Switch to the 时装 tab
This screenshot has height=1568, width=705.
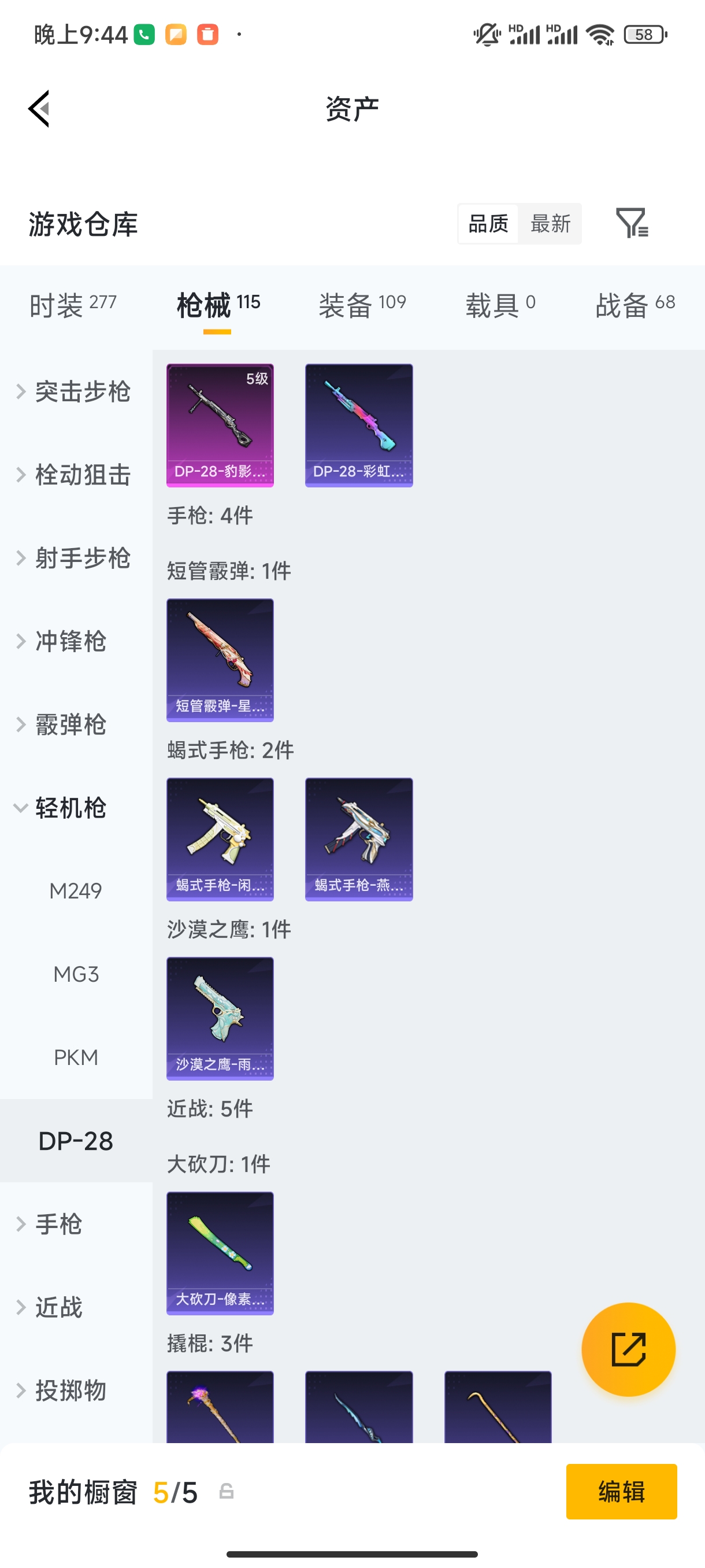(x=73, y=304)
